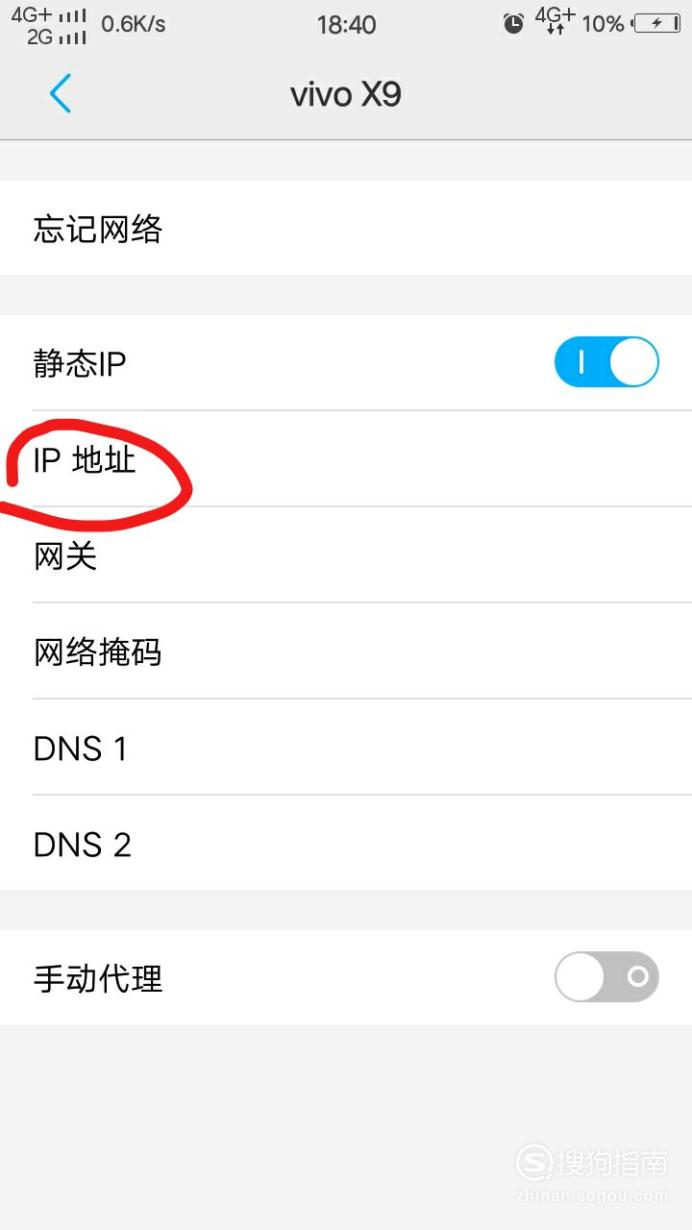Turn off the 静态IP switch
The height and width of the screenshot is (1230, 692).
click(x=606, y=363)
